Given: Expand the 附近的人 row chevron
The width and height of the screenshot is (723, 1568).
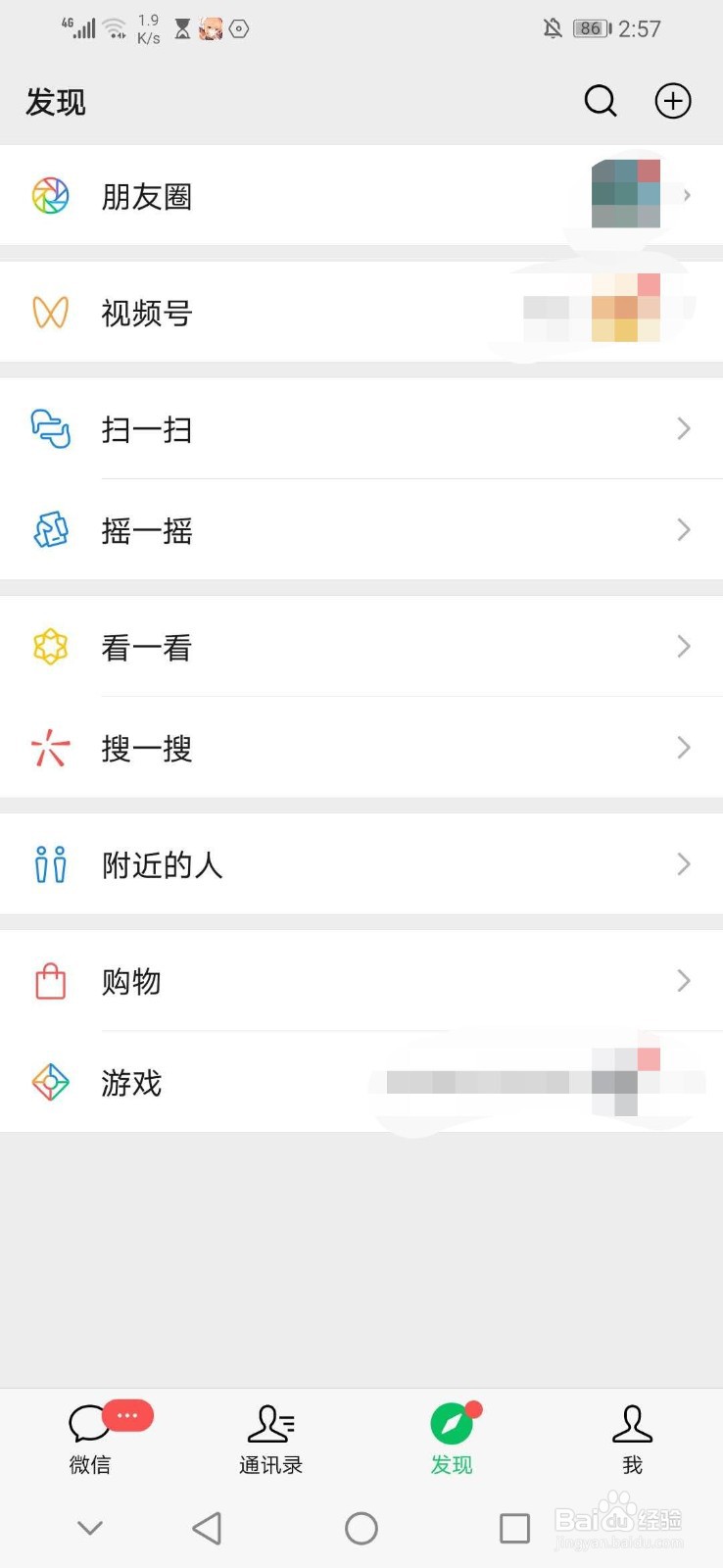Looking at the screenshot, I should tap(684, 864).
